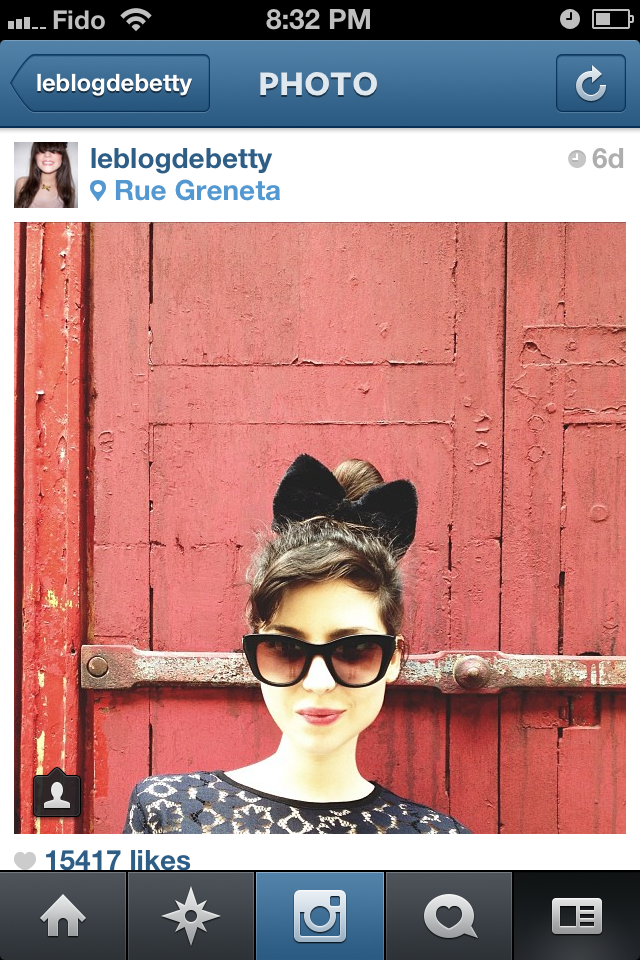The image size is (640, 960).
Task: View the 15417 likes list
Action: [x=117, y=859]
